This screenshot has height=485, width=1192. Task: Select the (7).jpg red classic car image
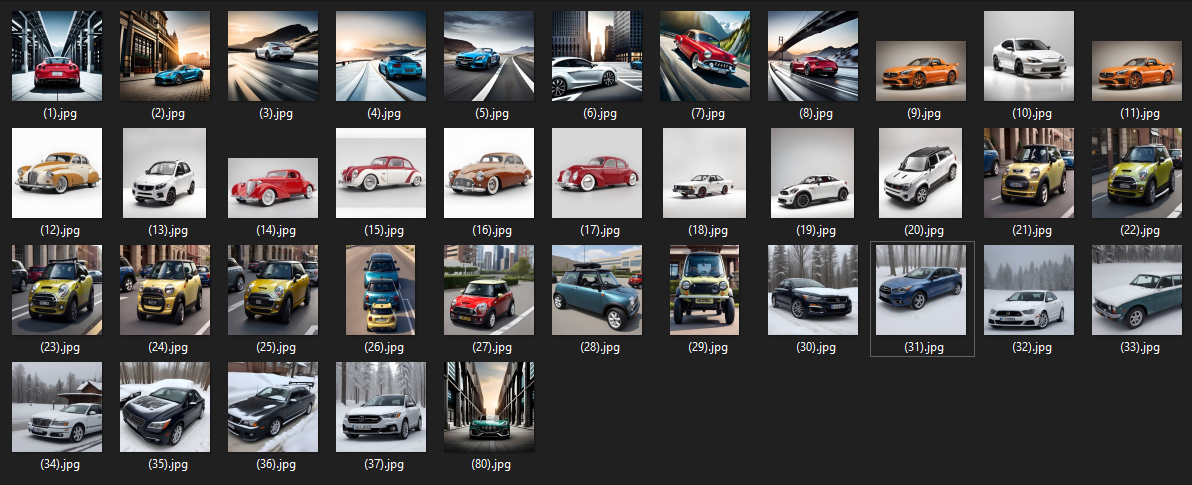point(705,56)
